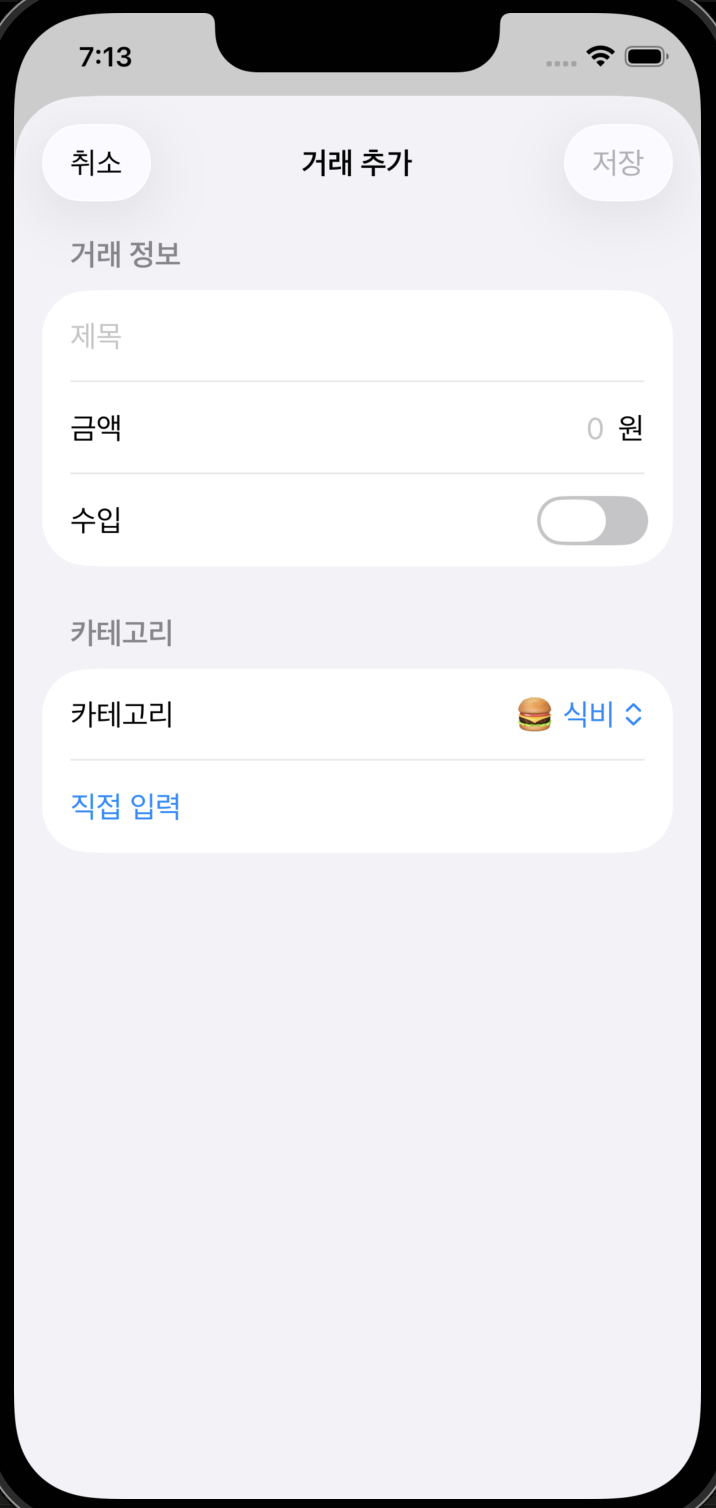Toggle the 수입 income switch on
The height and width of the screenshot is (1508, 716).
tap(592, 521)
